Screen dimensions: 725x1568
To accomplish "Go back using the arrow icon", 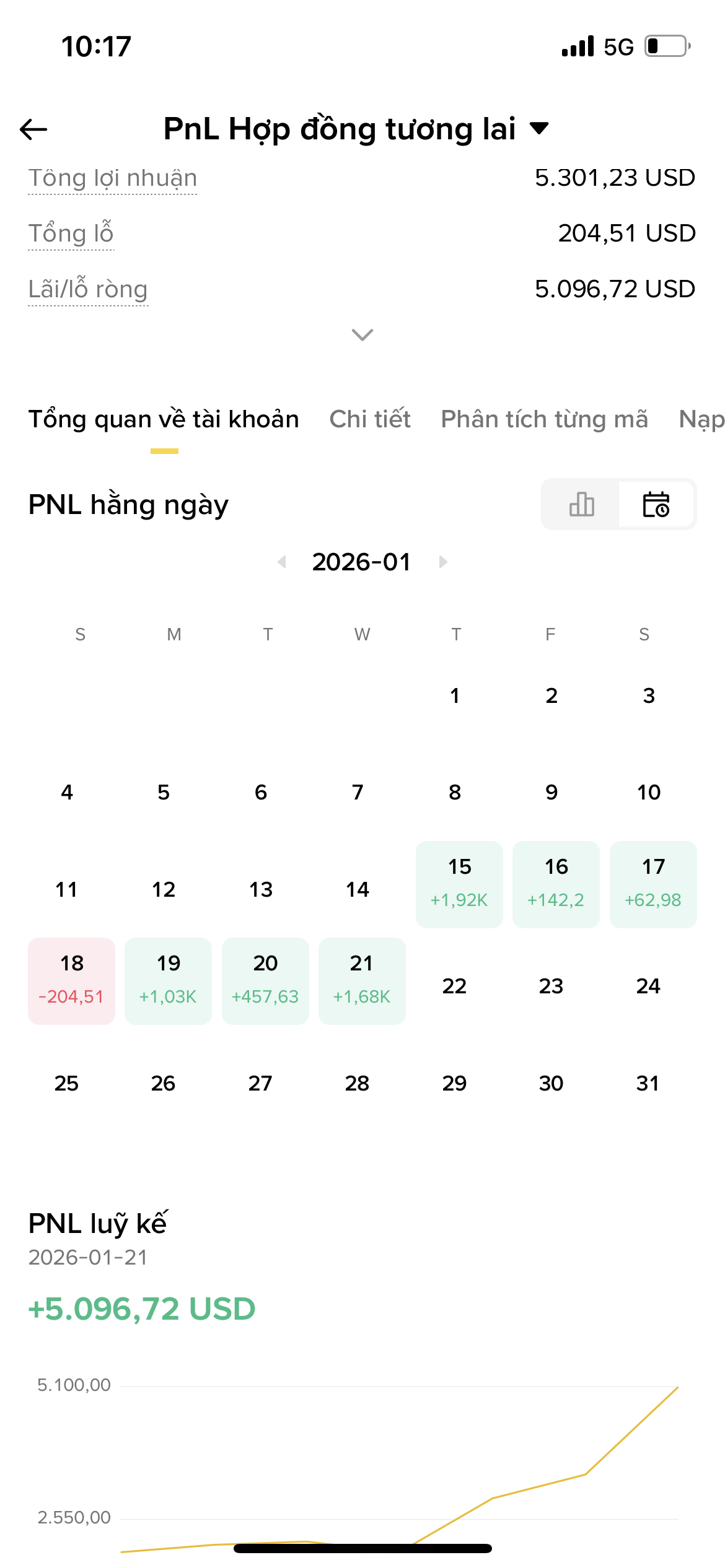I will click(x=33, y=129).
